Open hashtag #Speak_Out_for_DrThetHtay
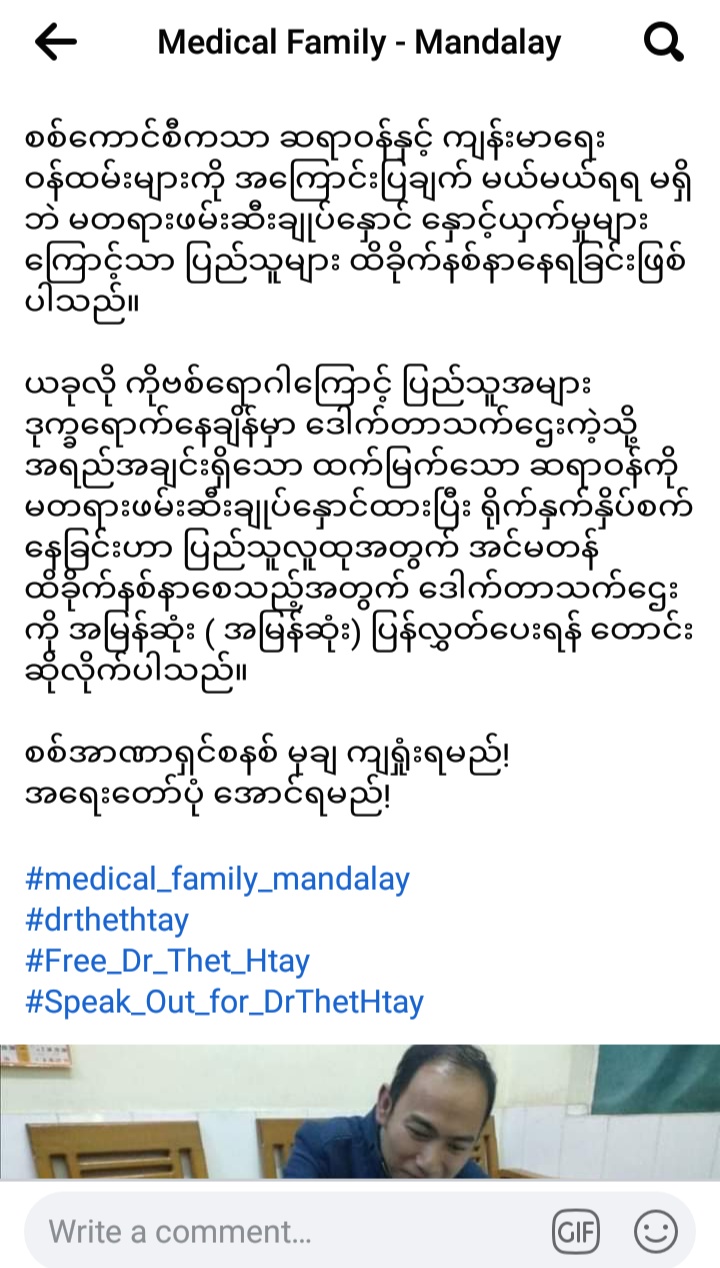 click(x=224, y=1002)
